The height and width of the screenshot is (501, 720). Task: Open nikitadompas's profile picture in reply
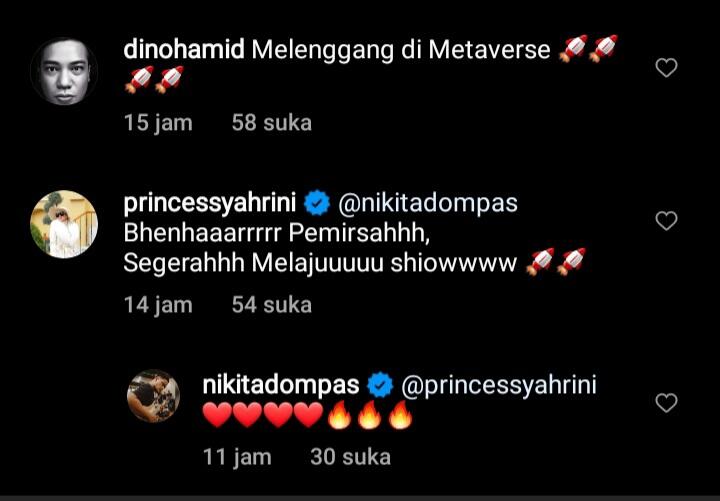[x=153, y=395]
